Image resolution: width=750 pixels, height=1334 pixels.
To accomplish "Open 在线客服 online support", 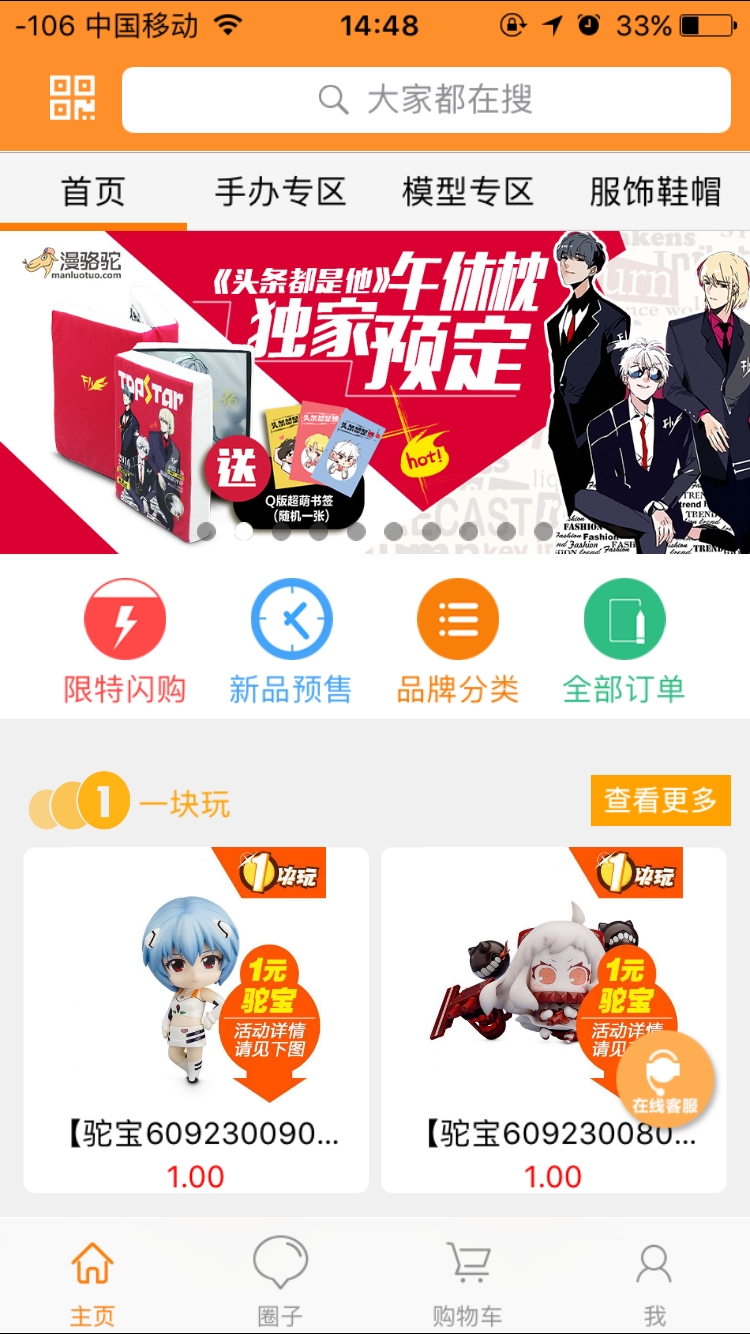I will (x=665, y=1080).
